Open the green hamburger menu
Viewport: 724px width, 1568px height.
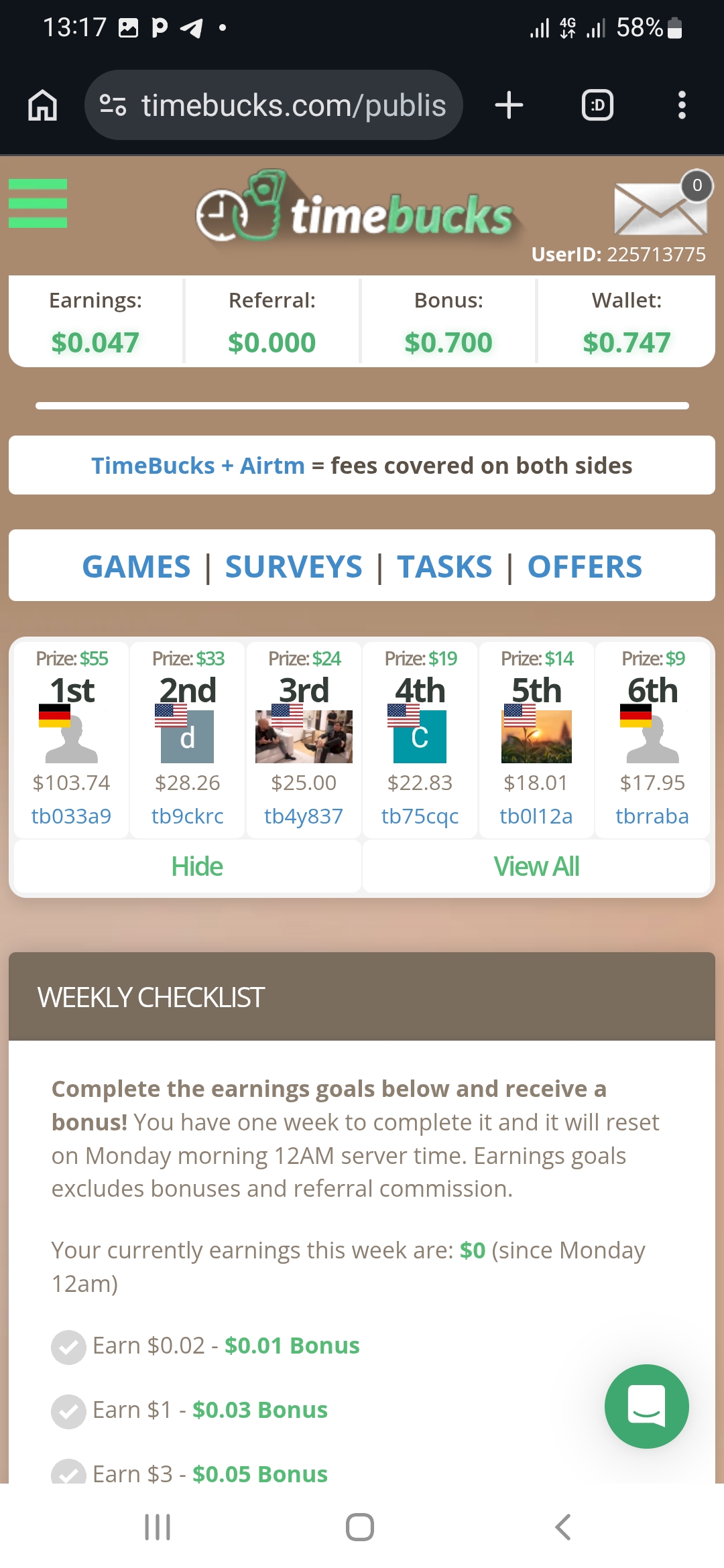coord(38,203)
